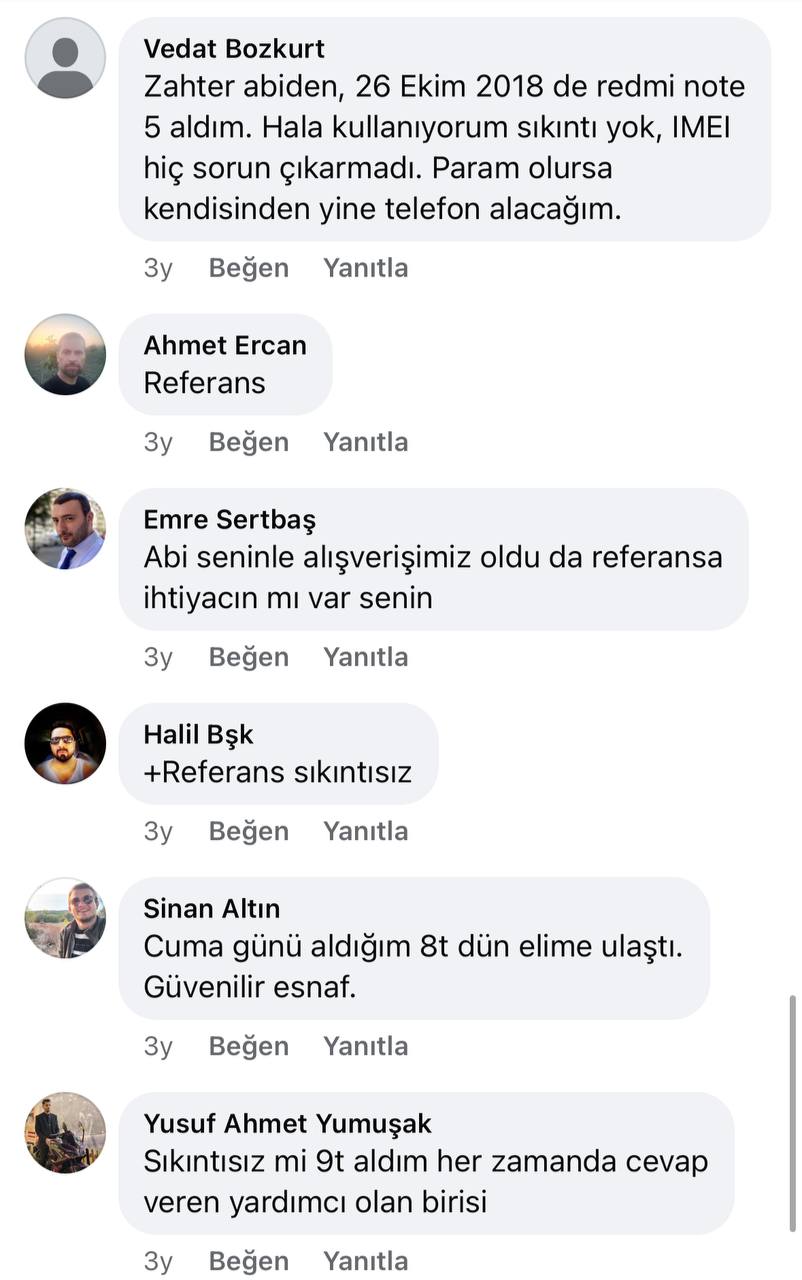
Task: Reply to Yusuf Ahmet Yumuşak's comment
Action: point(365,1261)
